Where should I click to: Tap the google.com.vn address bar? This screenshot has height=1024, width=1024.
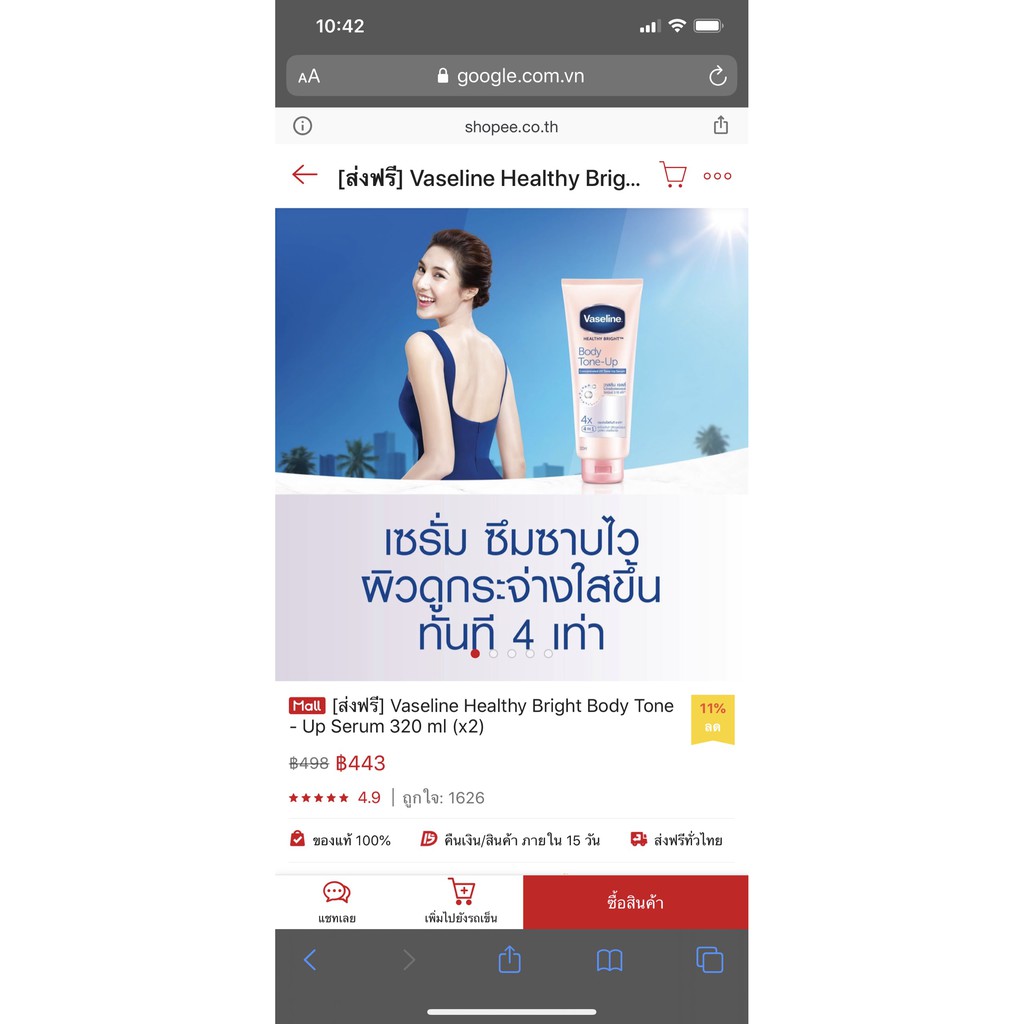[511, 76]
